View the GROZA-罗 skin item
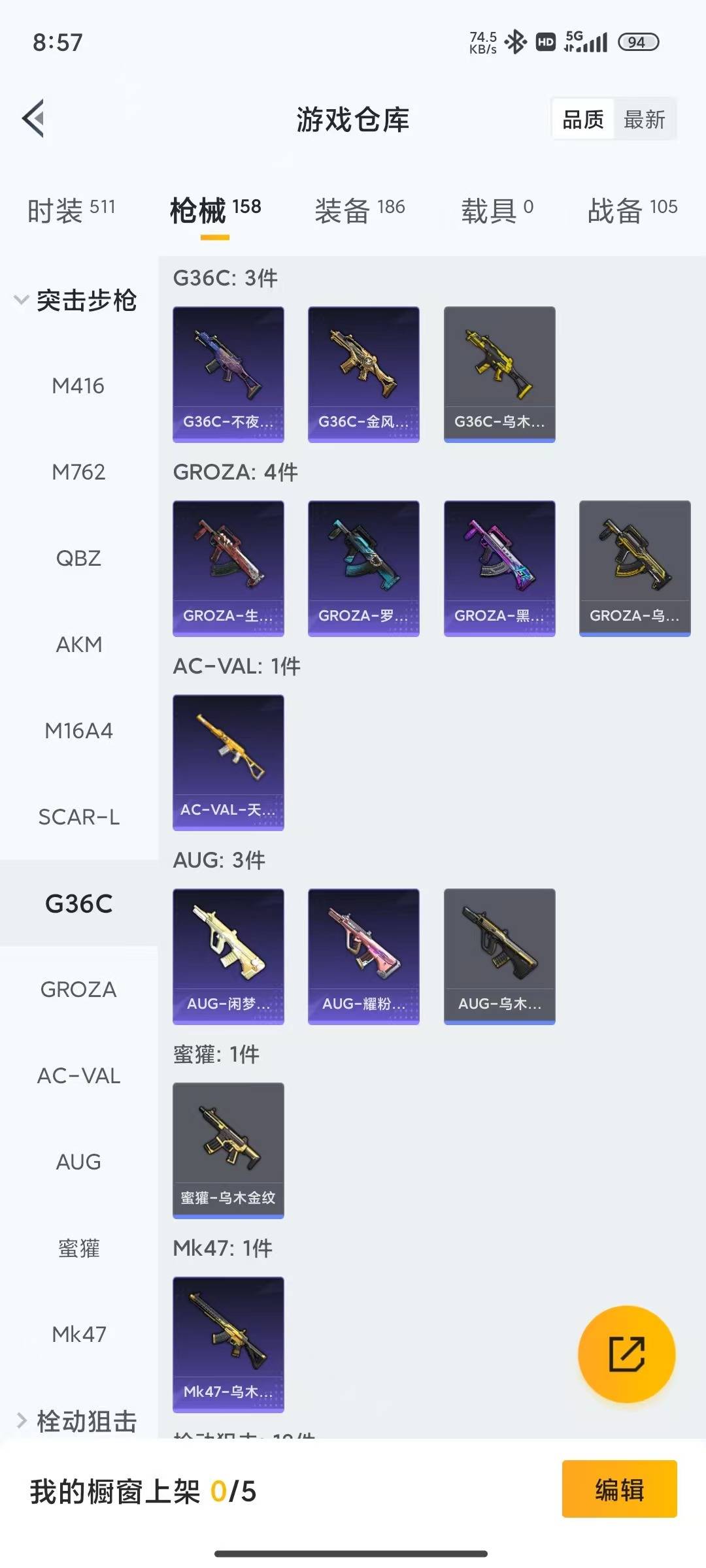This screenshot has width=706, height=1568. (363, 568)
